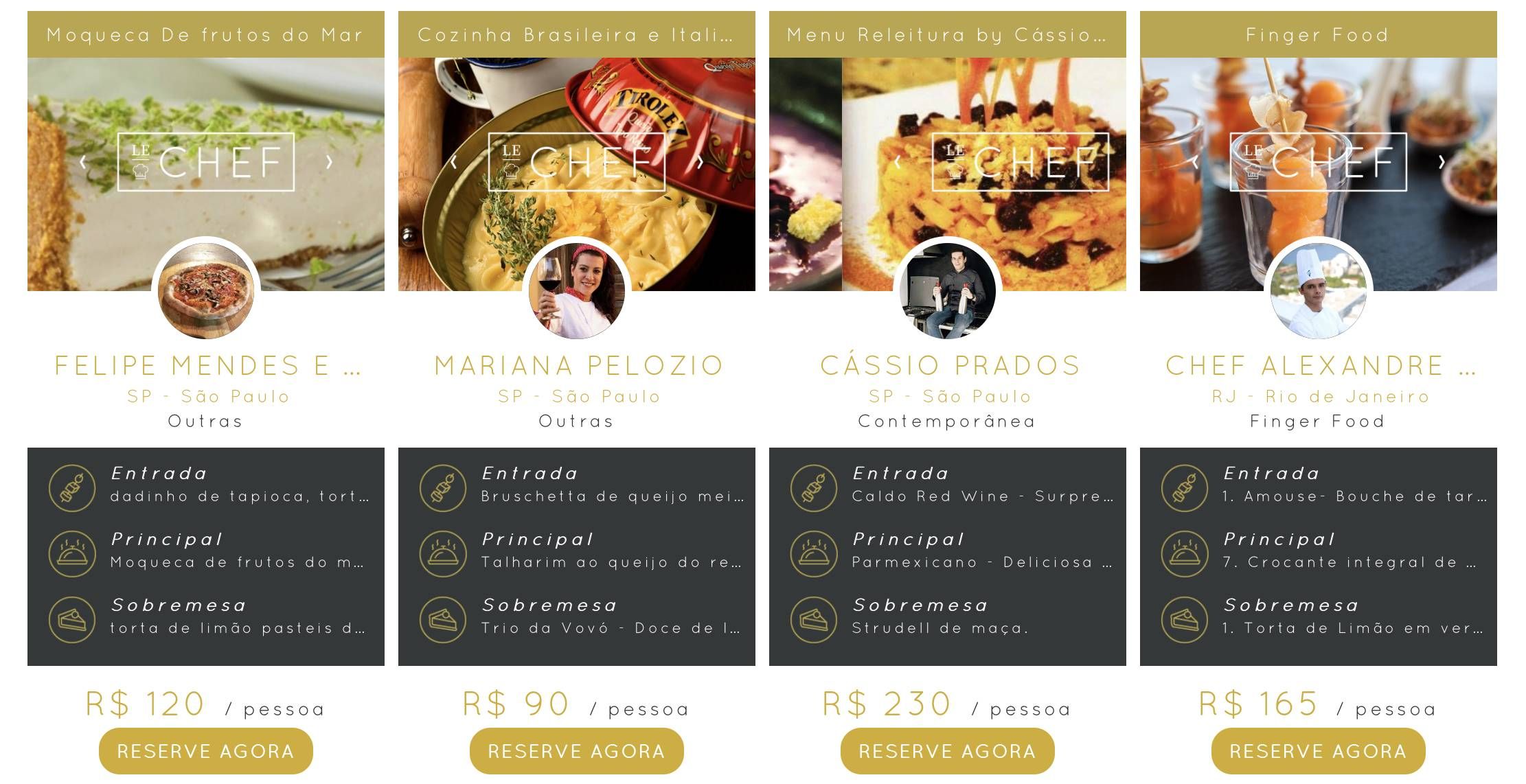The height and width of the screenshot is (784, 1526).
Task: Reserve Felipe Mendes' Moqueca menu now
Action: tap(205, 751)
